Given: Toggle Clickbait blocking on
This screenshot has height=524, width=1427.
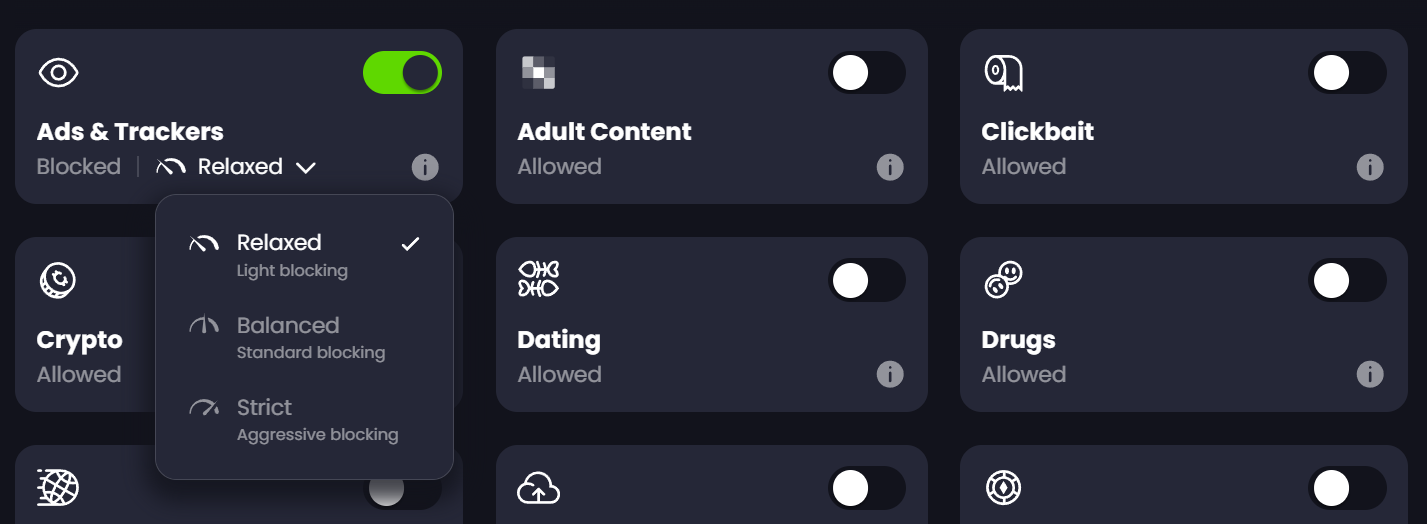Looking at the screenshot, I should pos(1346,73).
